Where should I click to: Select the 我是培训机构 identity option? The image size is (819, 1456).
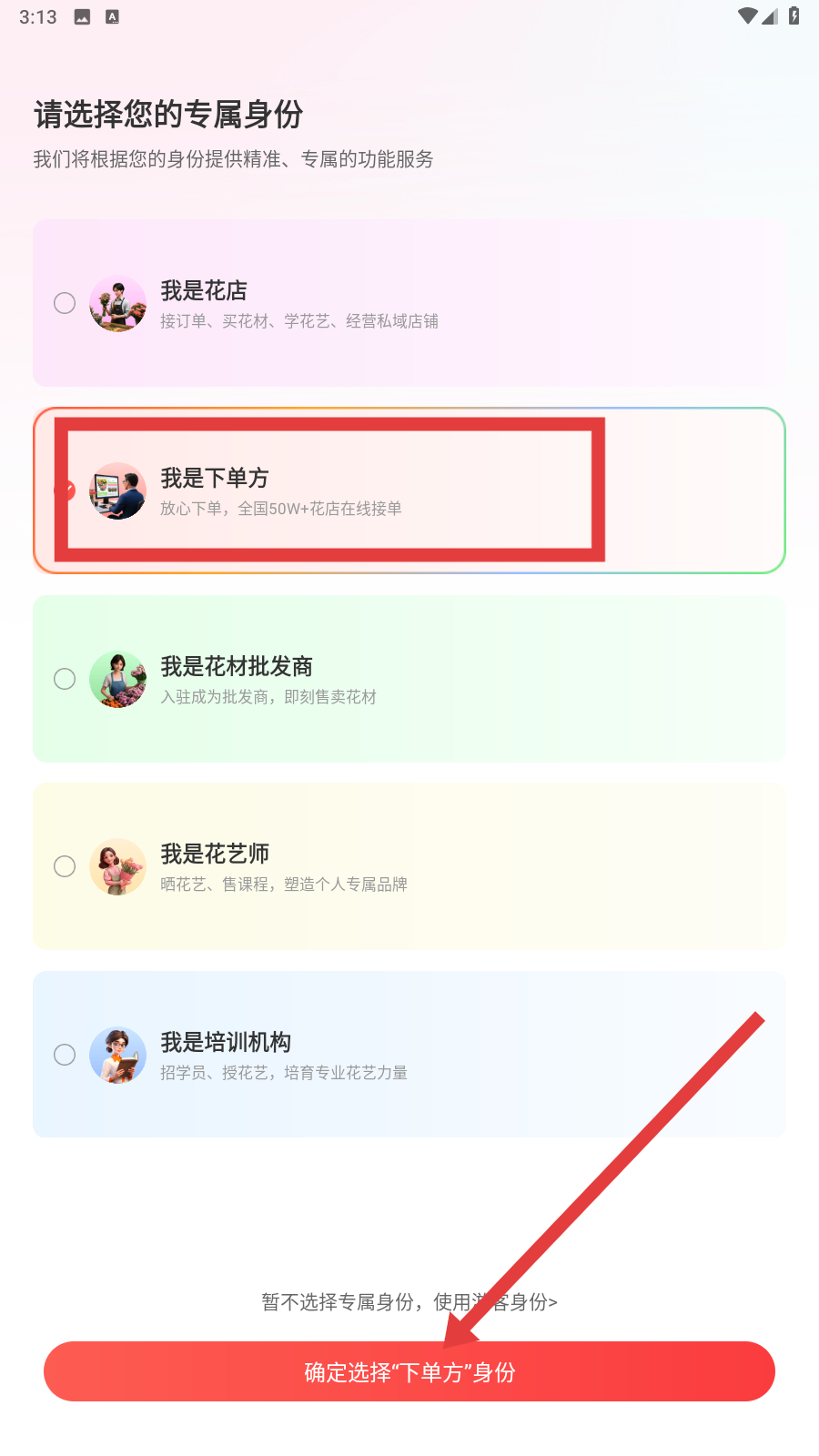tap(409, 1055)
